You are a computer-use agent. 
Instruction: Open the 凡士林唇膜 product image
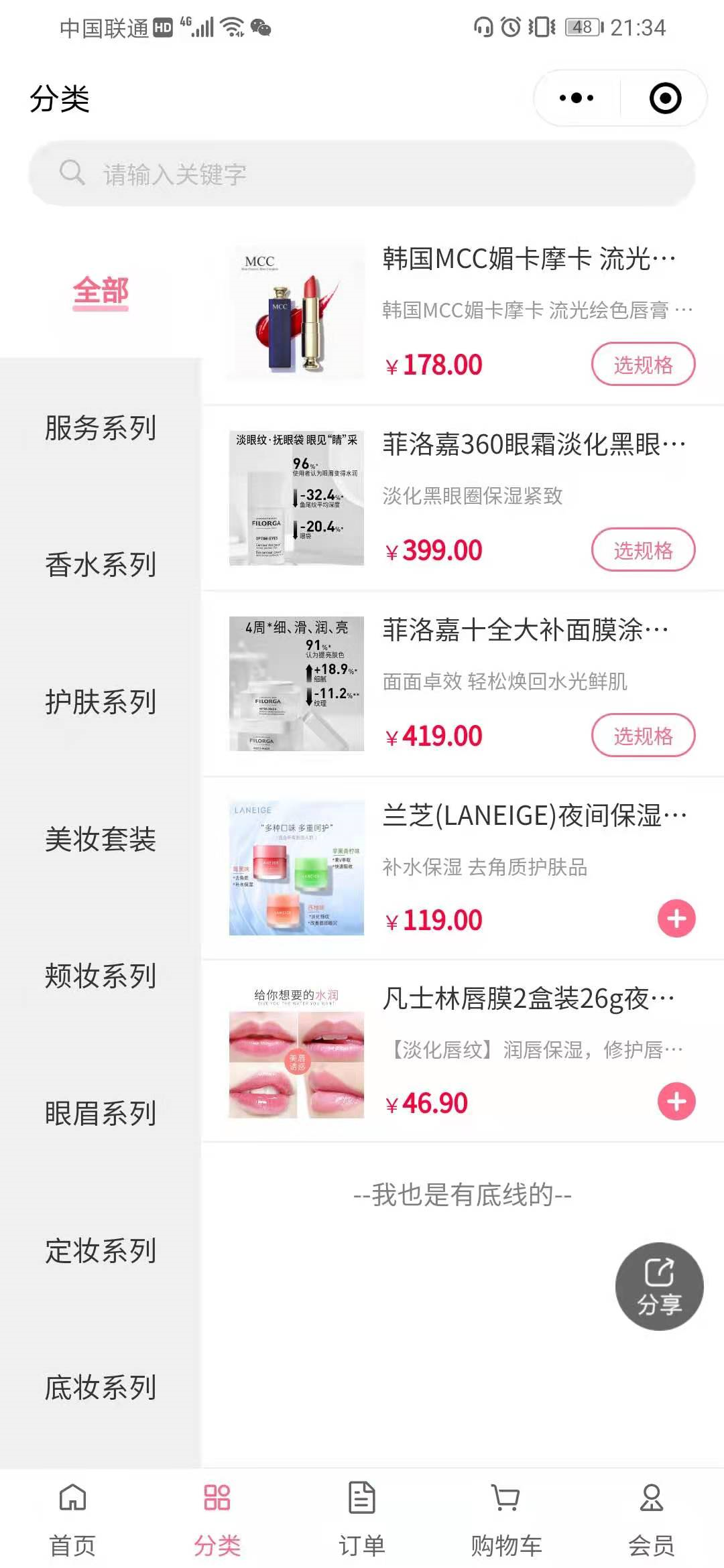click(x=296, y=1052)
